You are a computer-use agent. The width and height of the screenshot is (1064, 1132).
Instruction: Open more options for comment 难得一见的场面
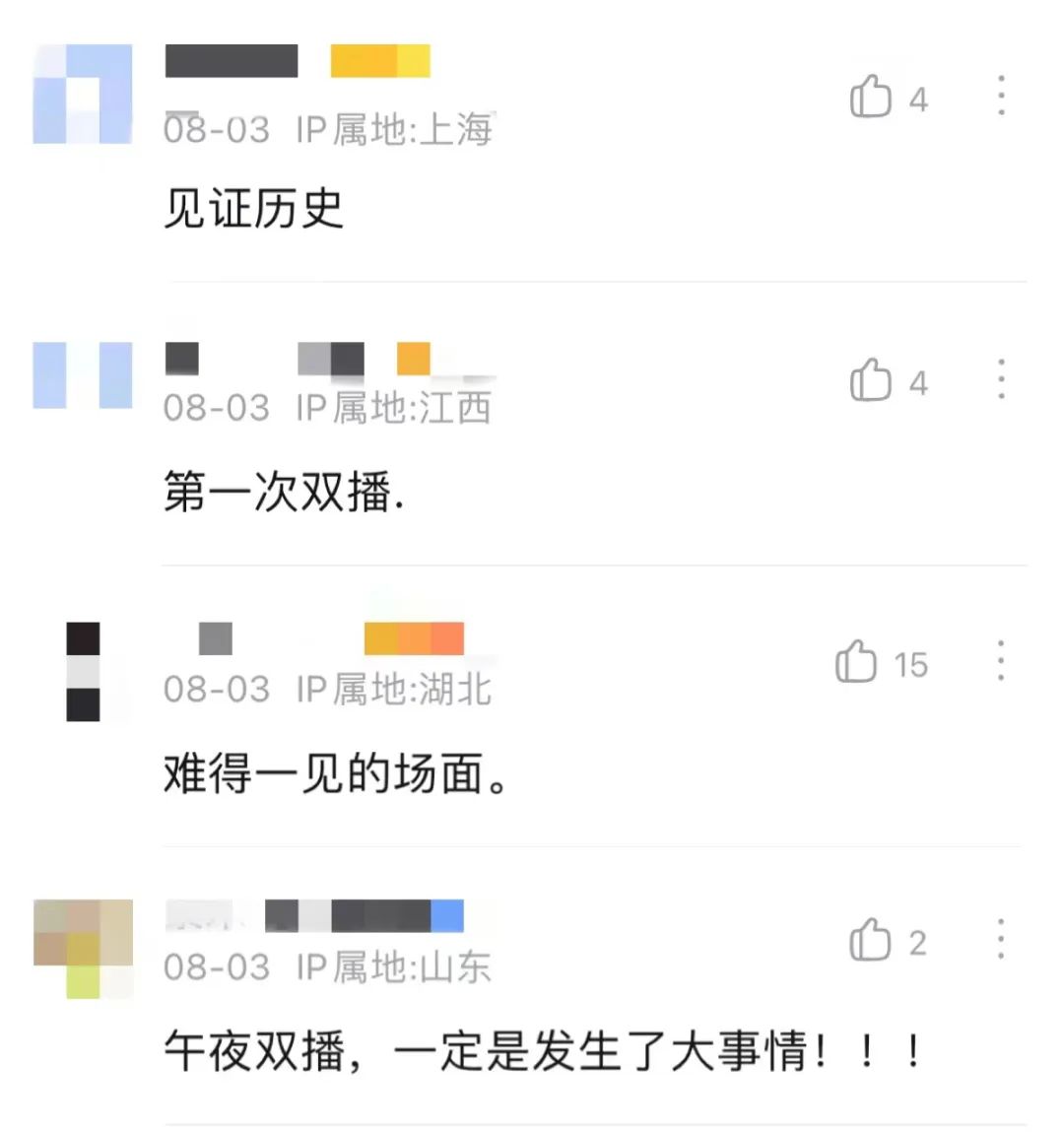click(1001, 661)
